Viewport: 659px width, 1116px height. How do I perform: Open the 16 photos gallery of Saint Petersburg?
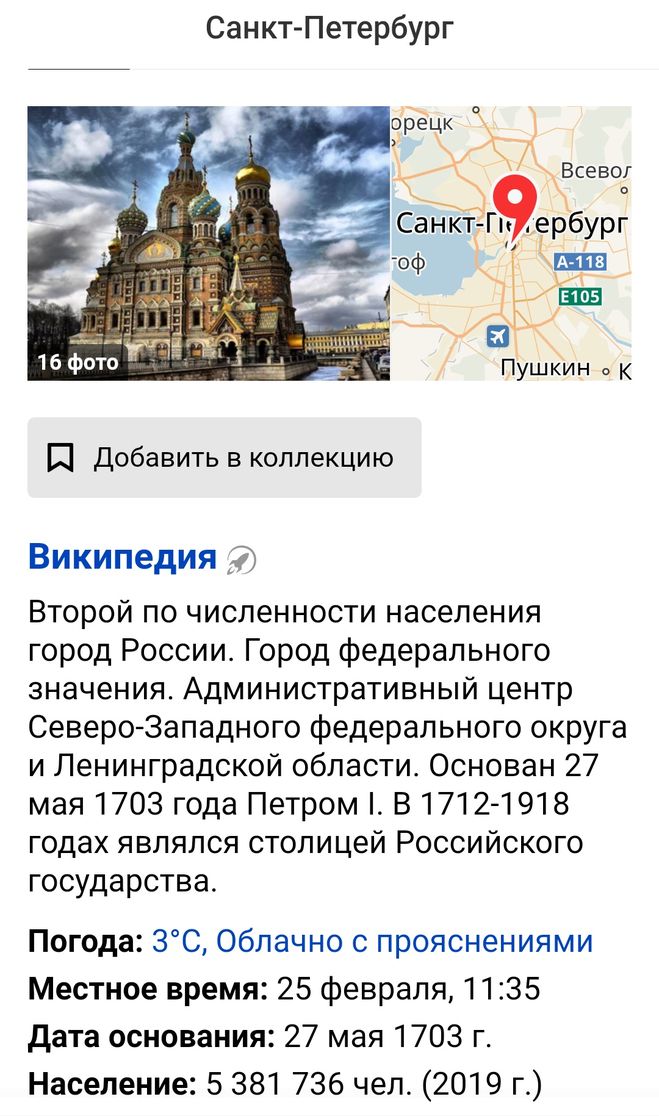tap(208, 243)
